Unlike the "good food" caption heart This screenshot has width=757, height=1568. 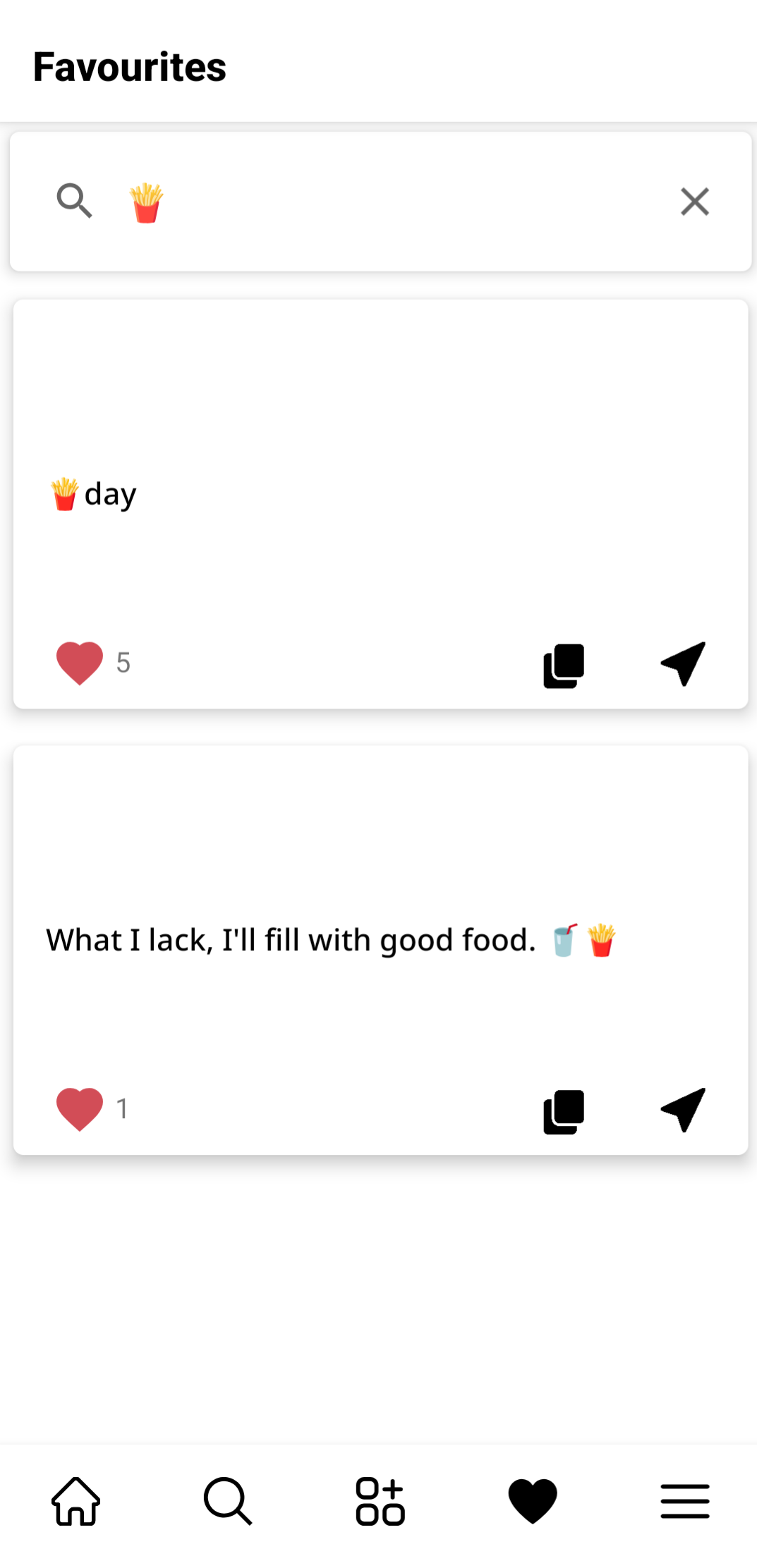(x=79, y=1109)
